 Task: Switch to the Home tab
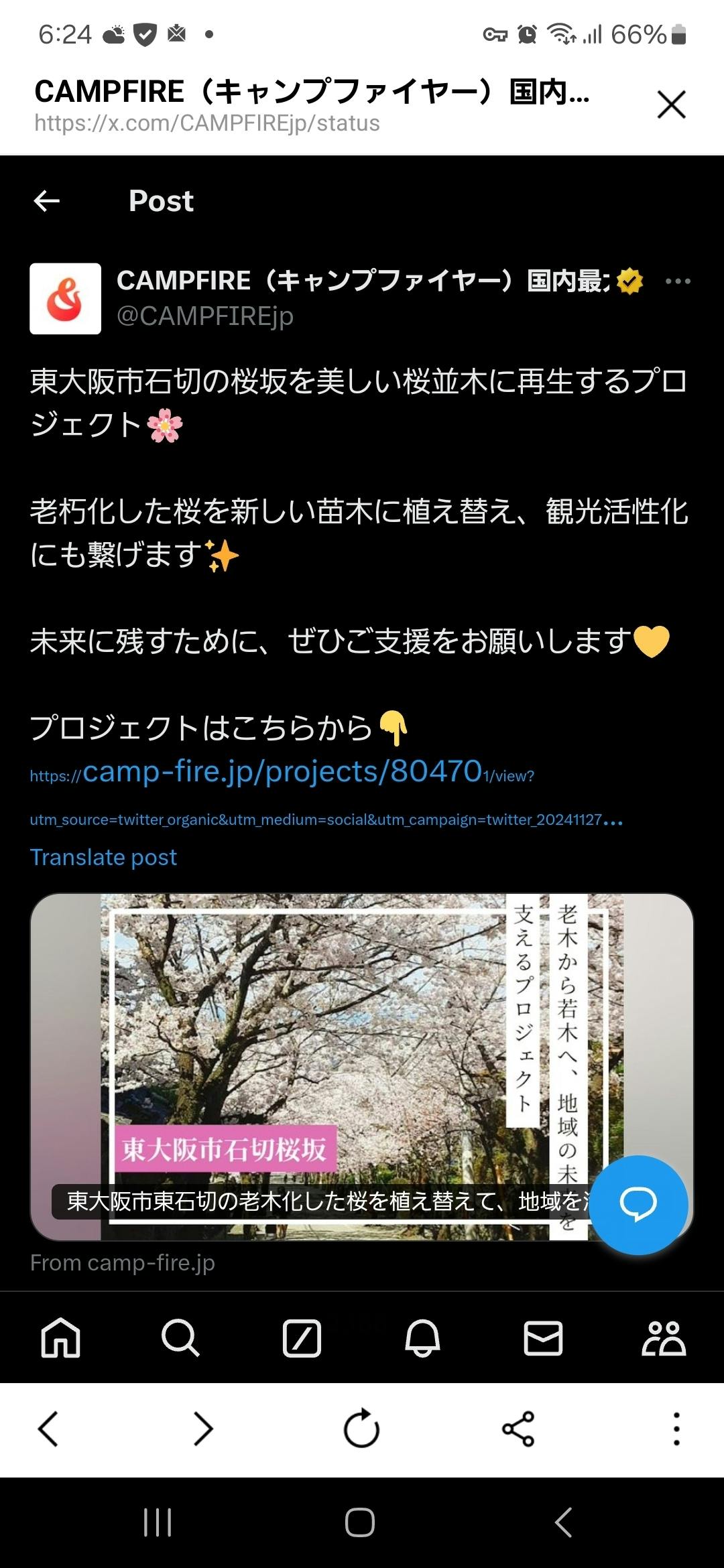point(60,1338)
